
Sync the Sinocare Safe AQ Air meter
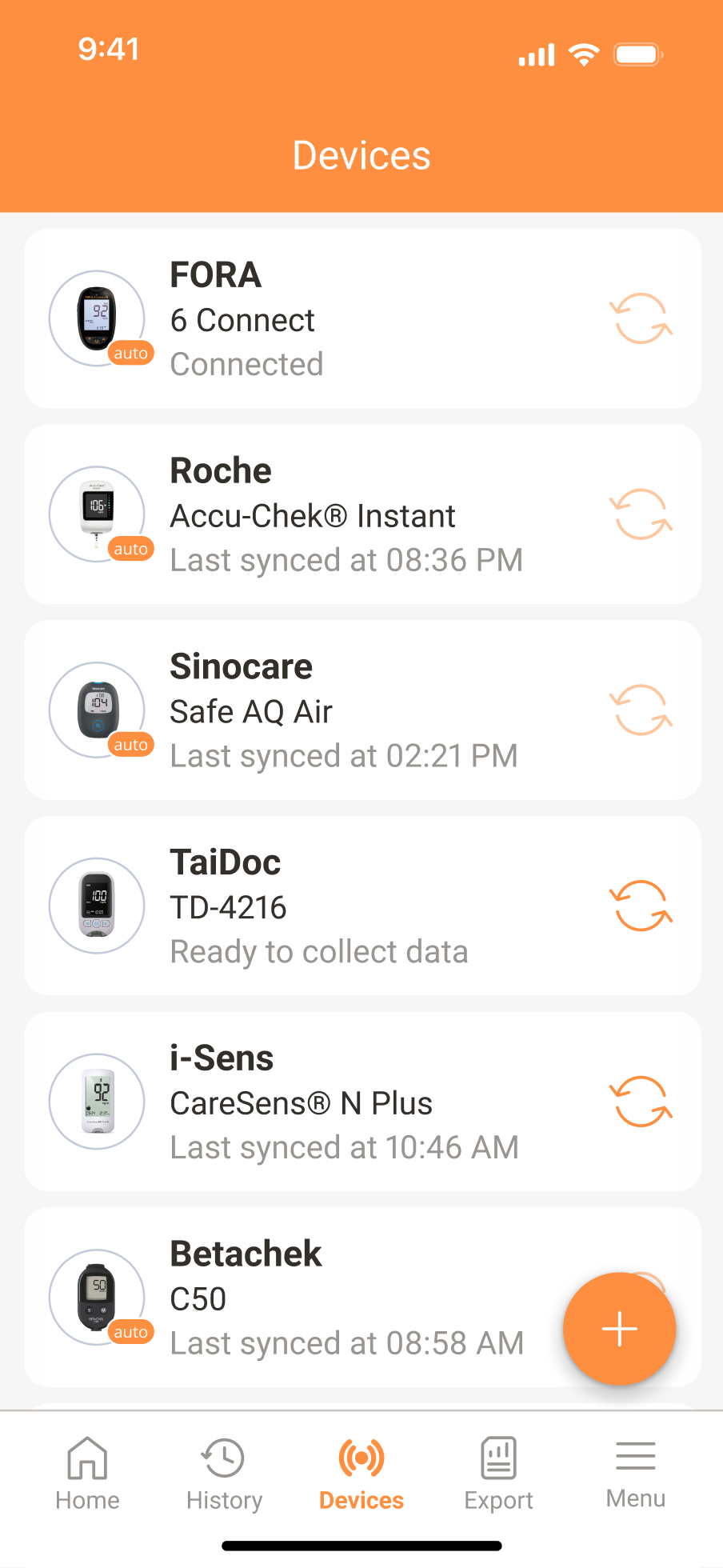[640, 710]
